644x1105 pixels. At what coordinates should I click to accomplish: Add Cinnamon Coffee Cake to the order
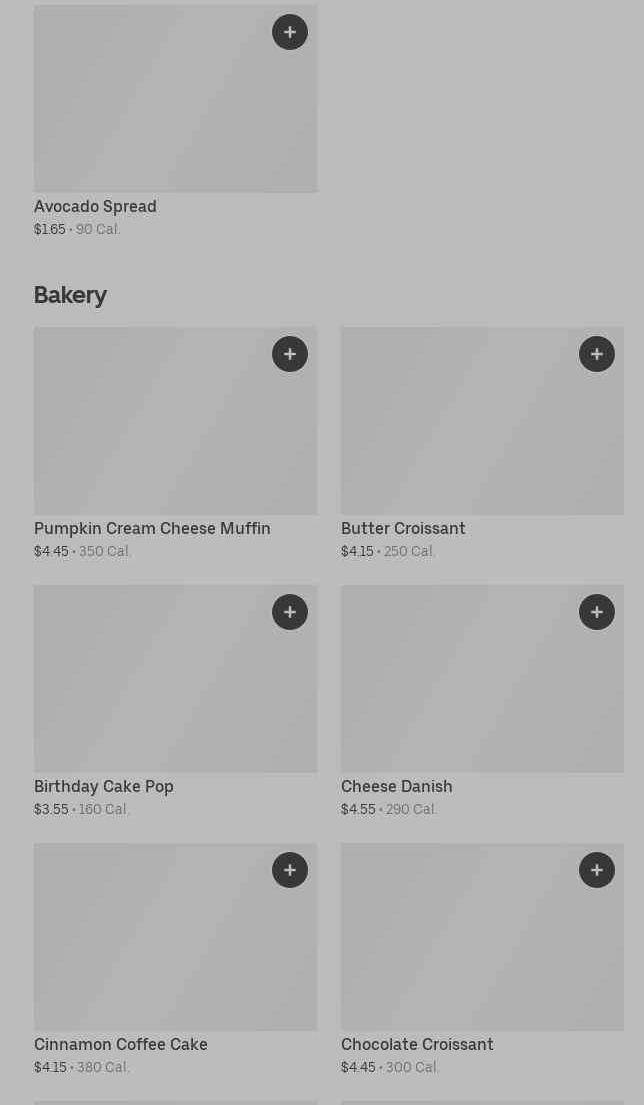point(290,870)
